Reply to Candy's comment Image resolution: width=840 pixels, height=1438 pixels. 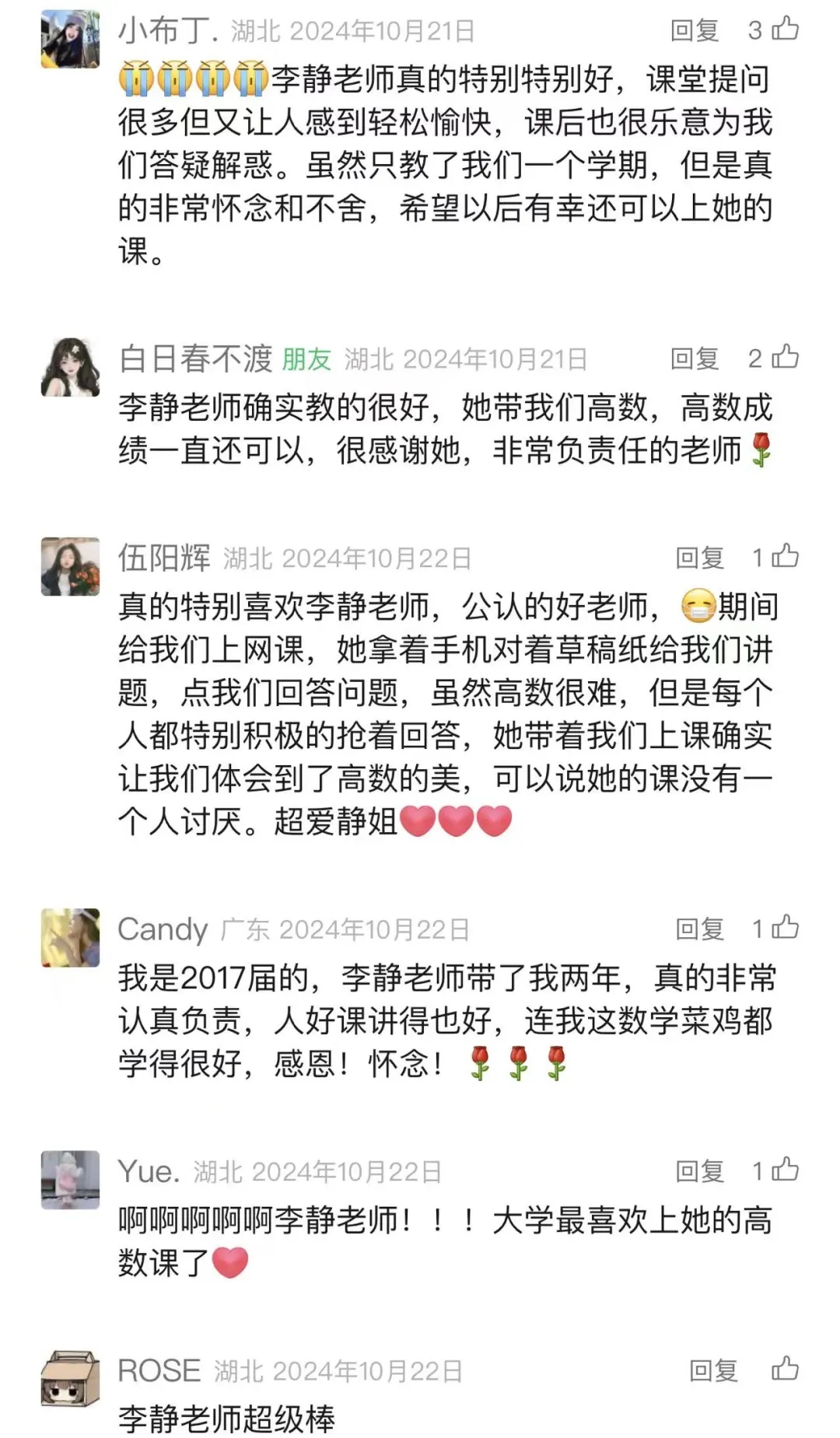coord(699,928)
